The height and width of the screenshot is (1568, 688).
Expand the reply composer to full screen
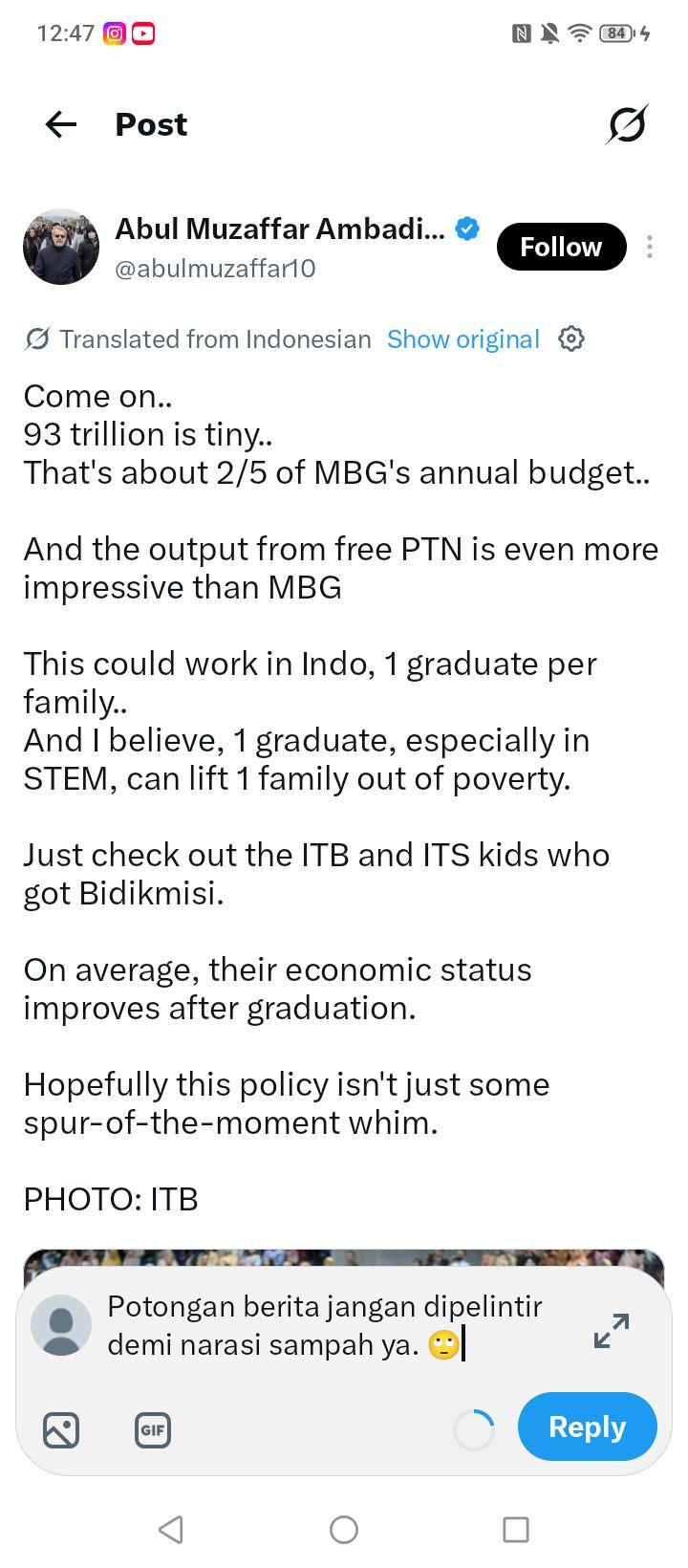coord(612,1331)
